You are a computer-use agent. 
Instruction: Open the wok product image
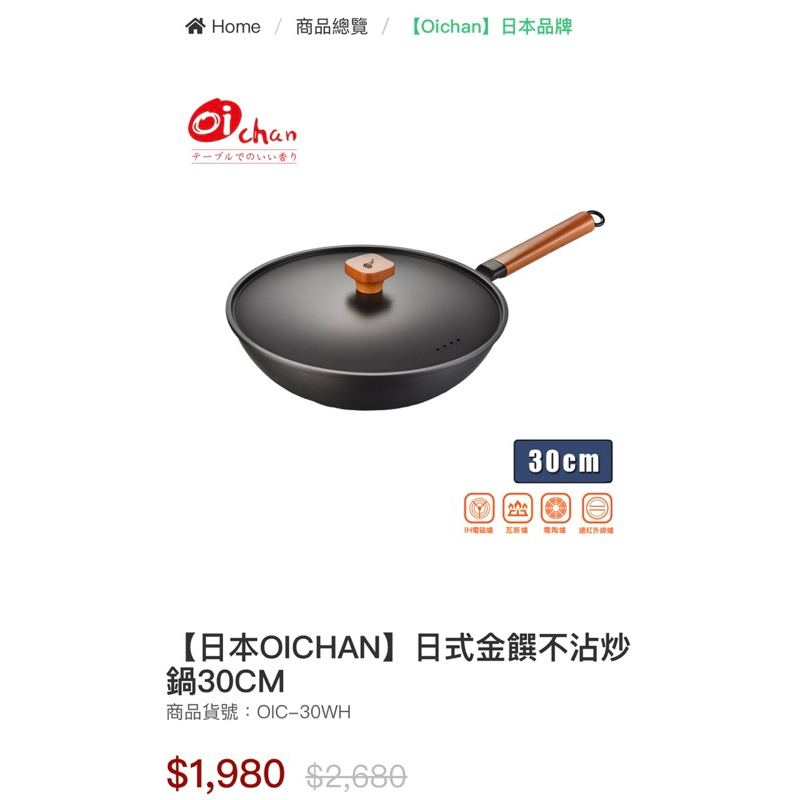[399, 315]
